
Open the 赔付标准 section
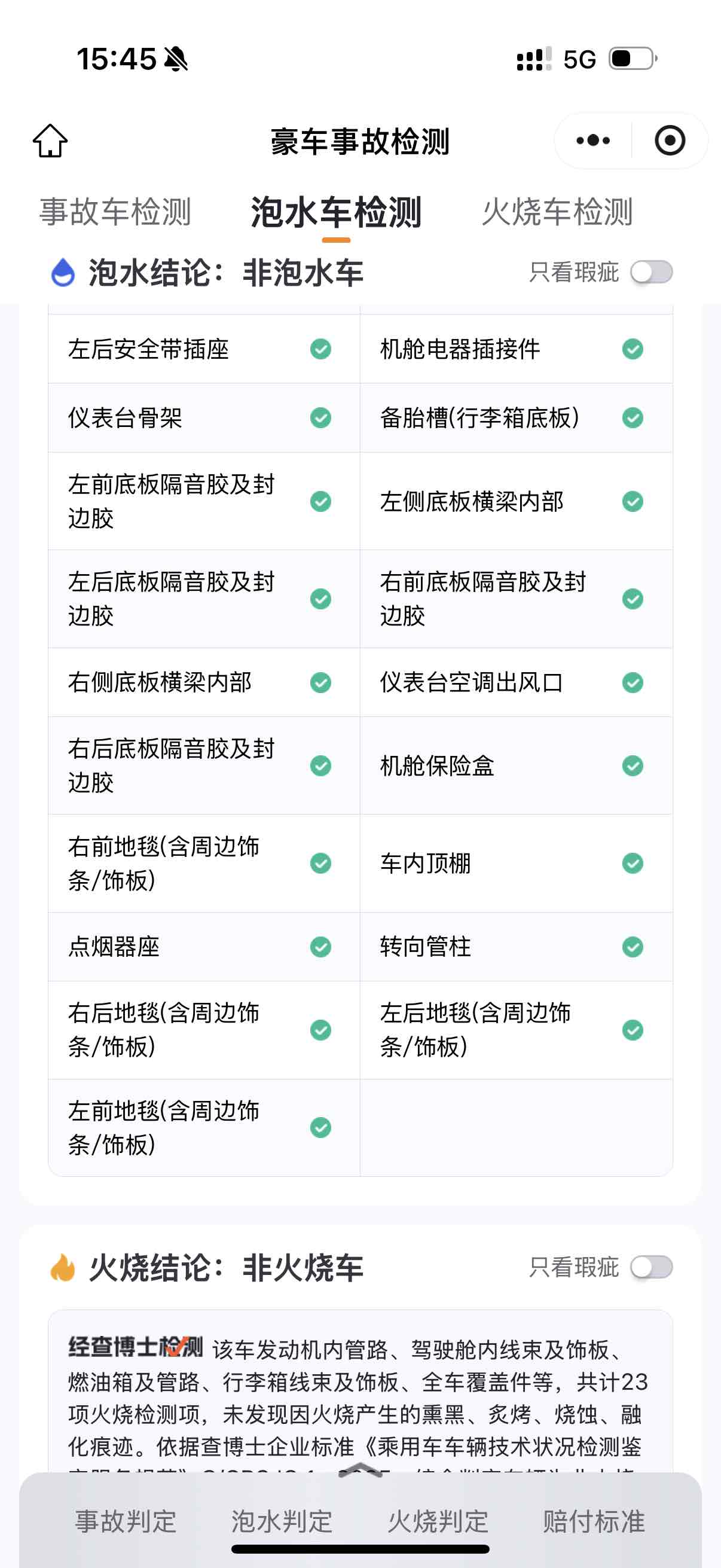tap(594, 1521)
